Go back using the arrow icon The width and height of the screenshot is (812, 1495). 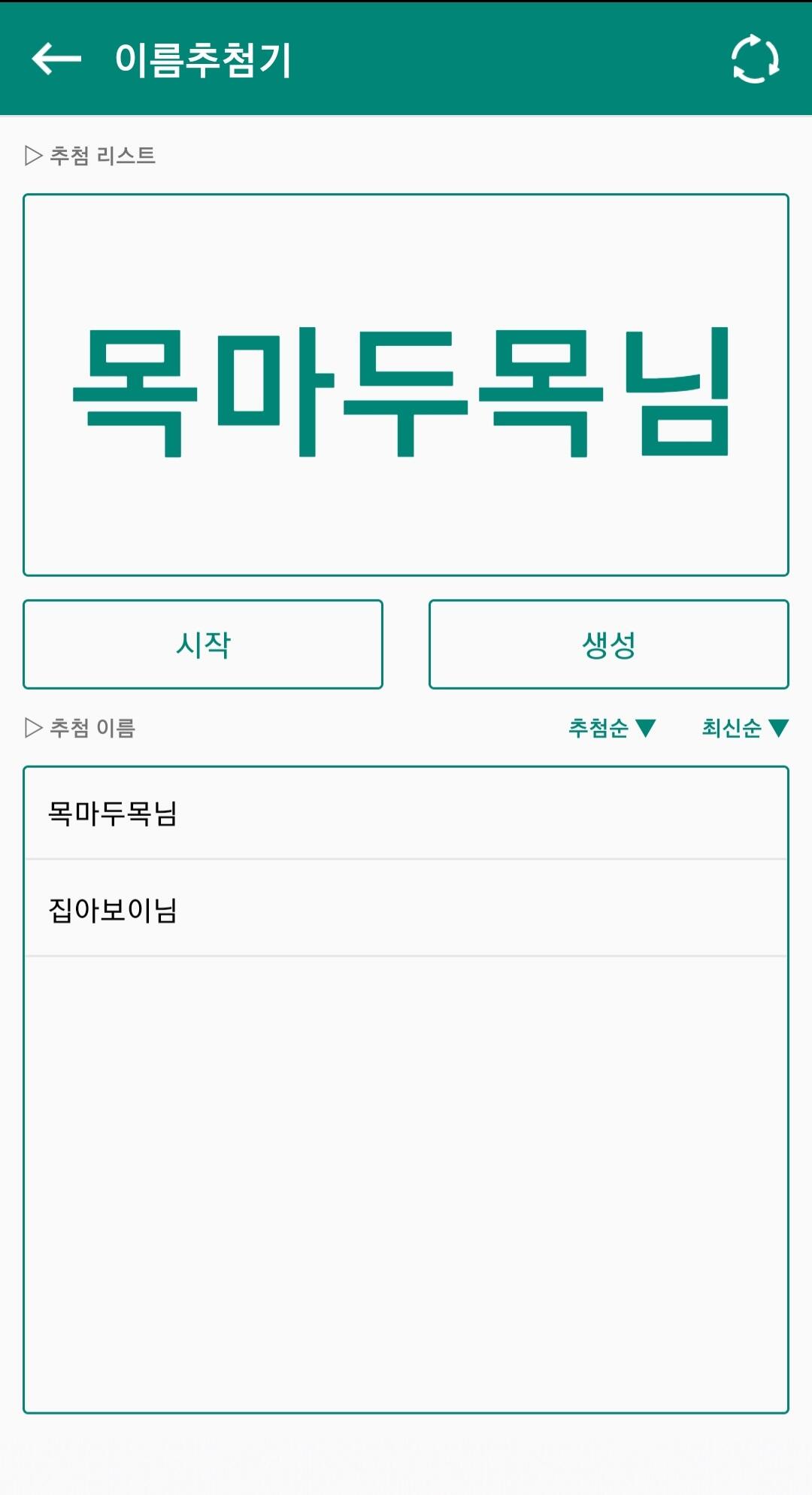(x=56, y=59)
